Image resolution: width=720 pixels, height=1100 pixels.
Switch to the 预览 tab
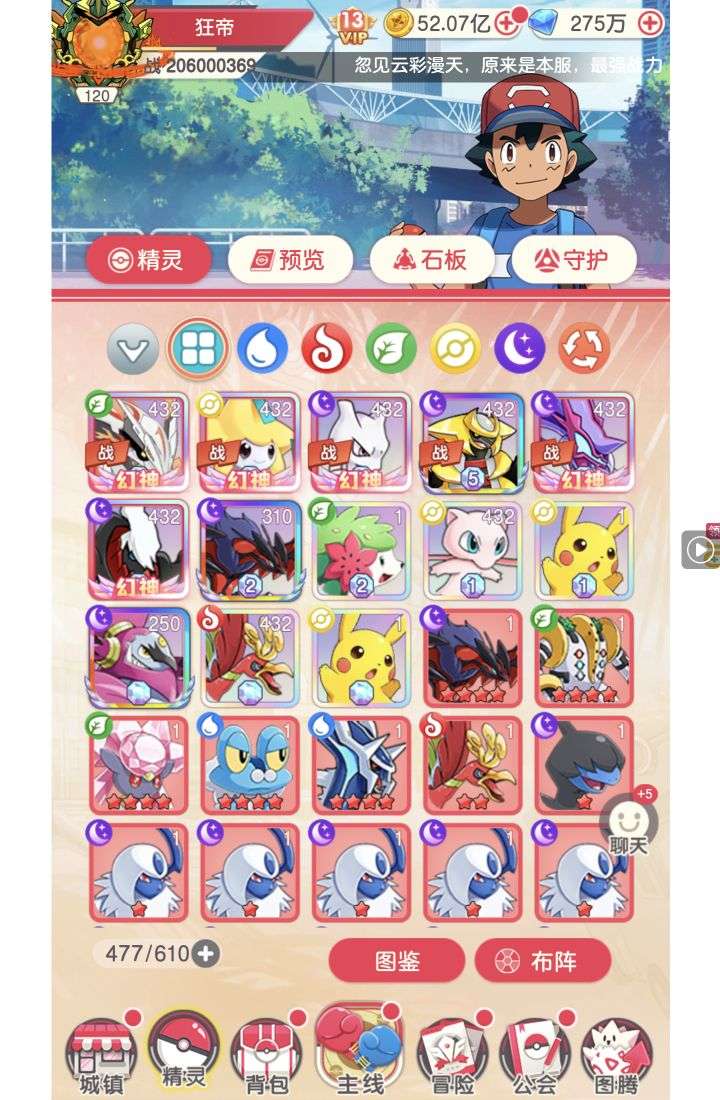[x=290, y=261]
